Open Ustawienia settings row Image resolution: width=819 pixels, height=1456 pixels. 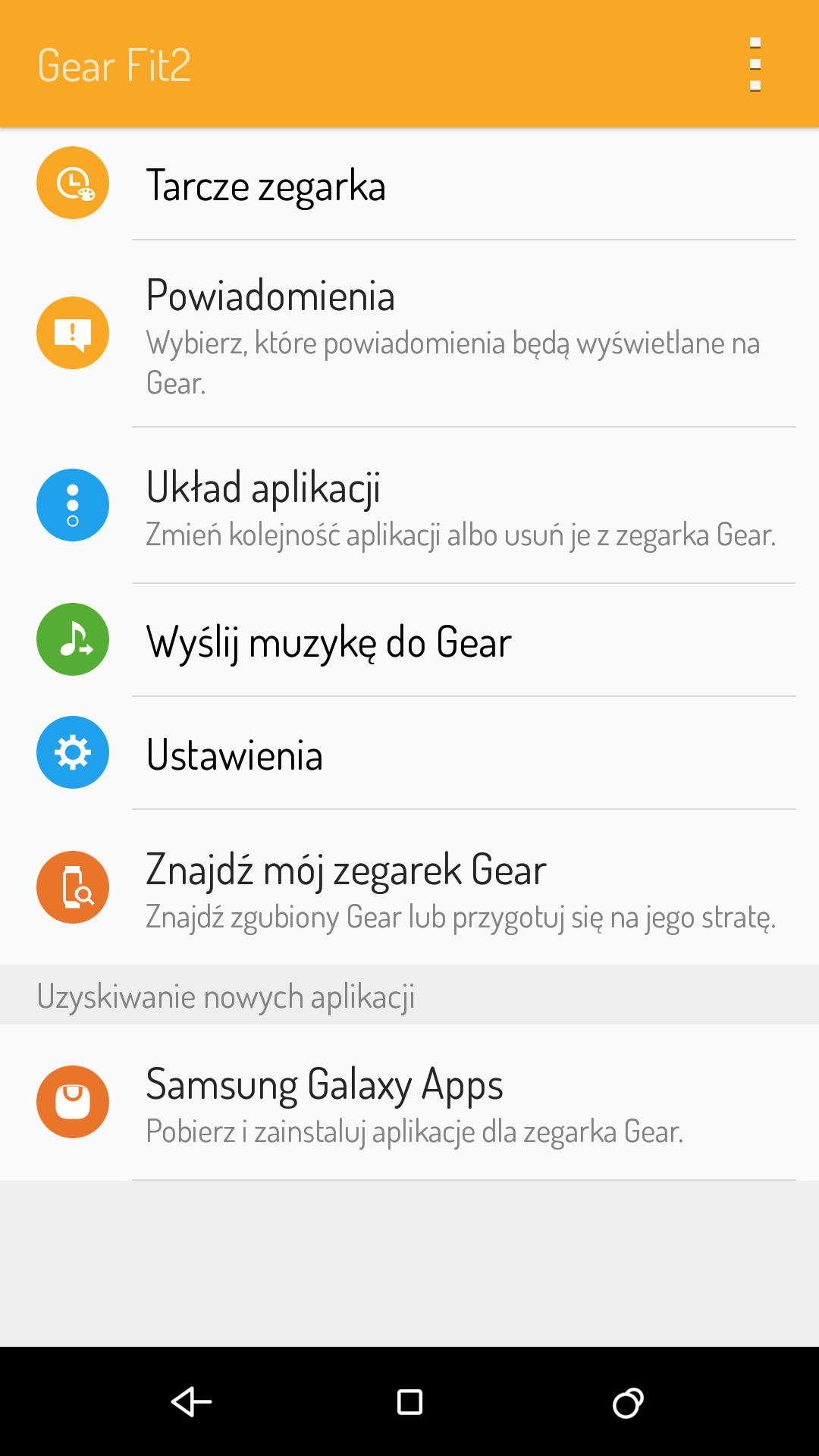409,753
